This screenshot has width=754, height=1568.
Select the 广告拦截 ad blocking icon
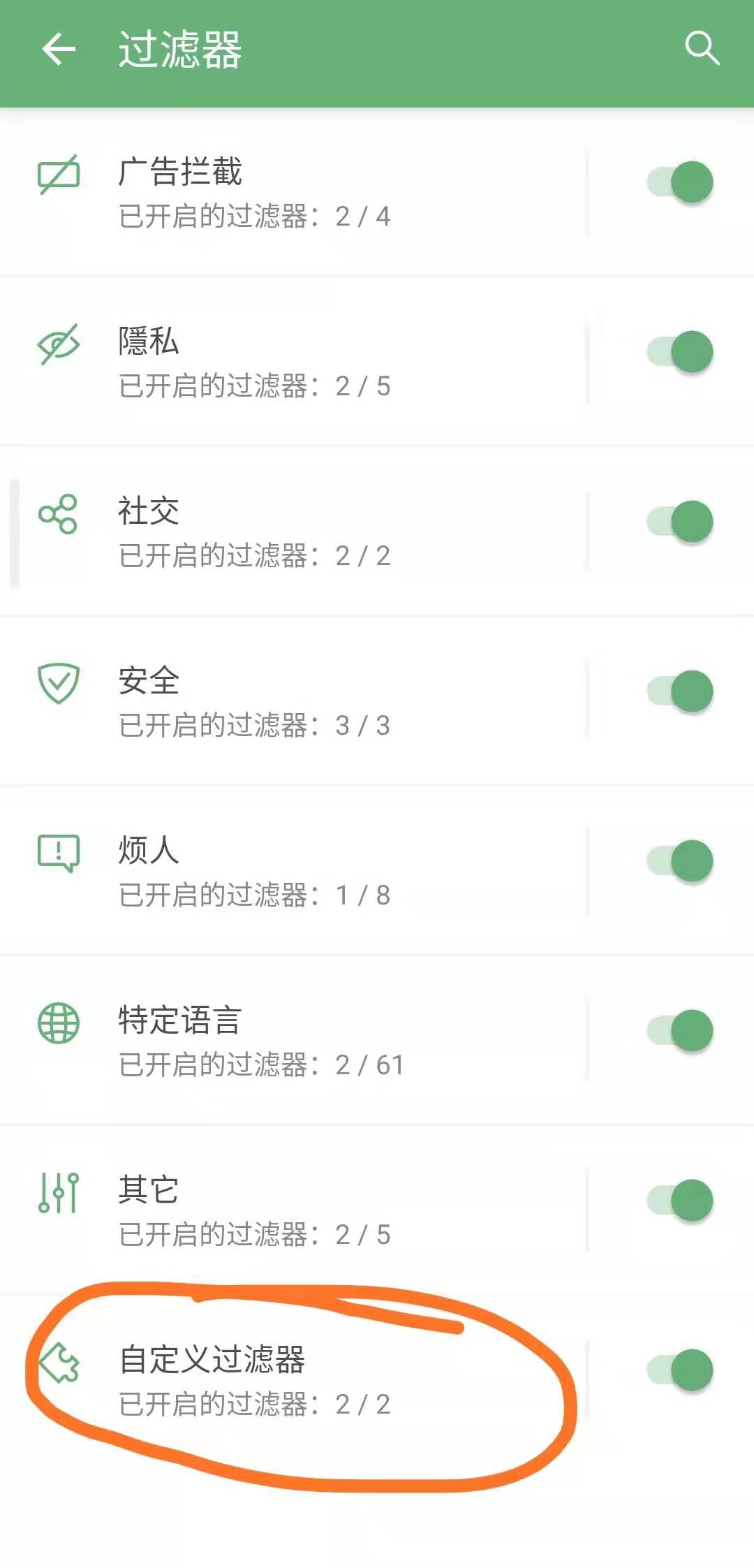tap(59, 175)
